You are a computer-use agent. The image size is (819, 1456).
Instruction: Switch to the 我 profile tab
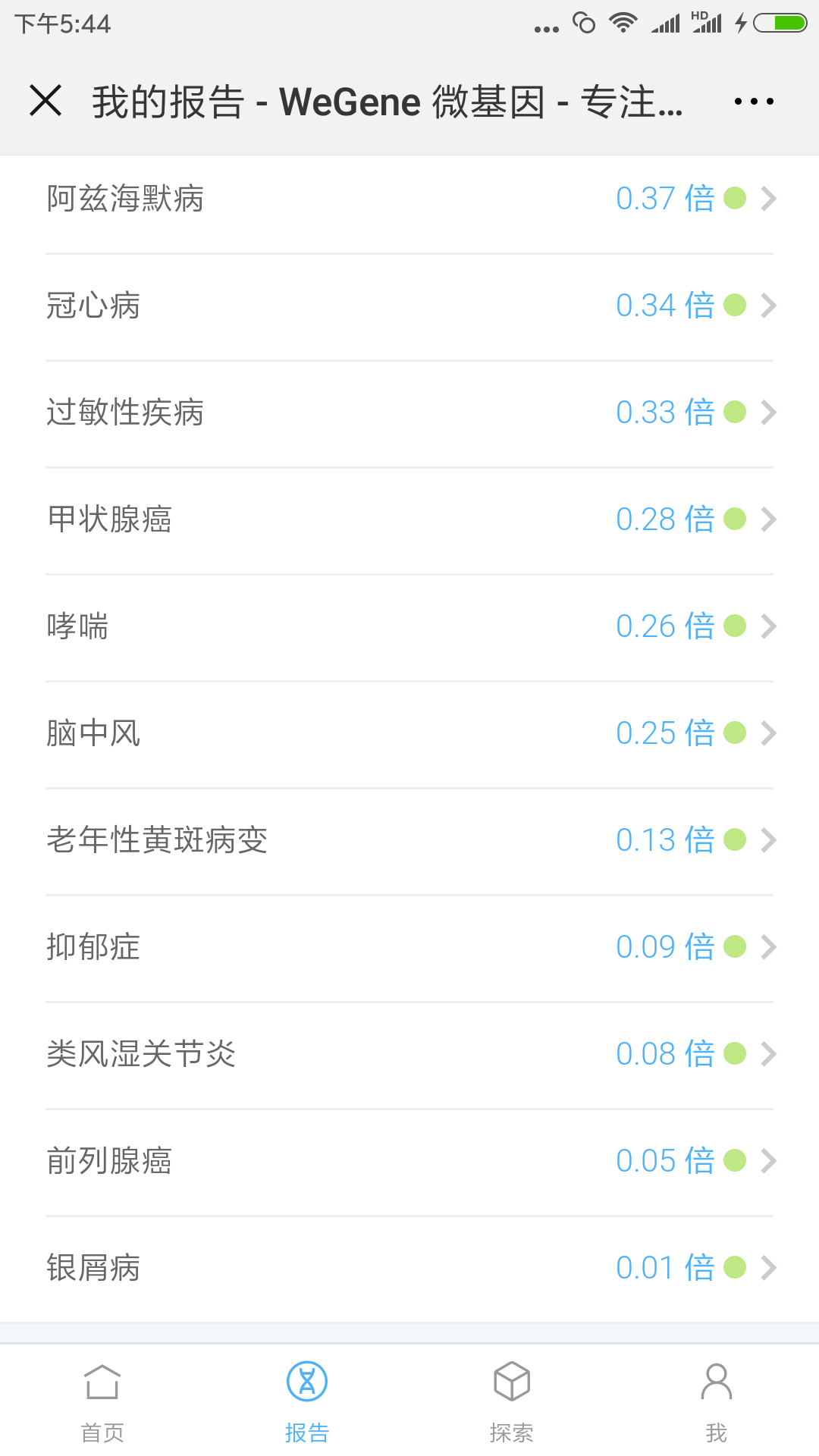point(717,1401)
